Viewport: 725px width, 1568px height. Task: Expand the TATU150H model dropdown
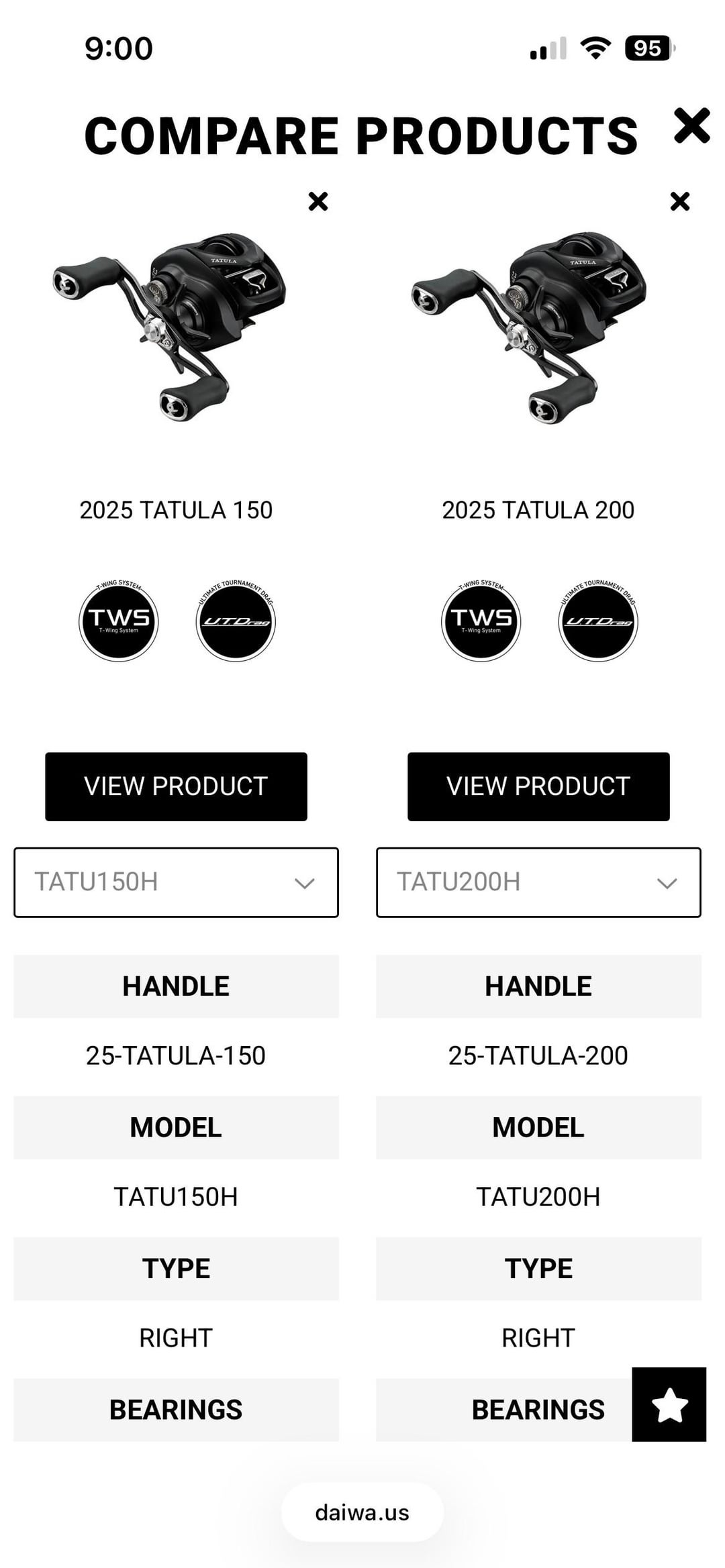pos(176,882)
